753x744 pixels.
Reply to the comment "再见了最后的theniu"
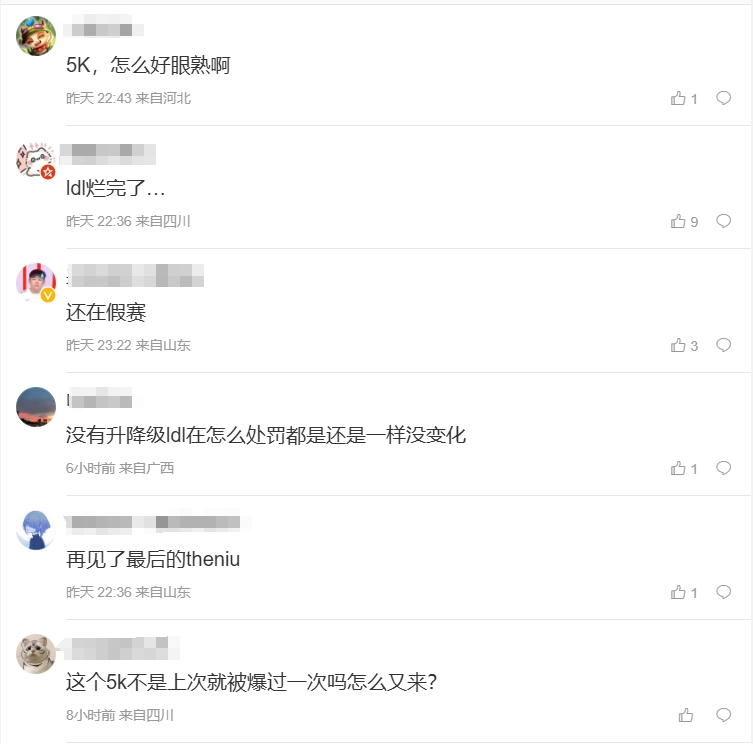(x=723, y=592)
